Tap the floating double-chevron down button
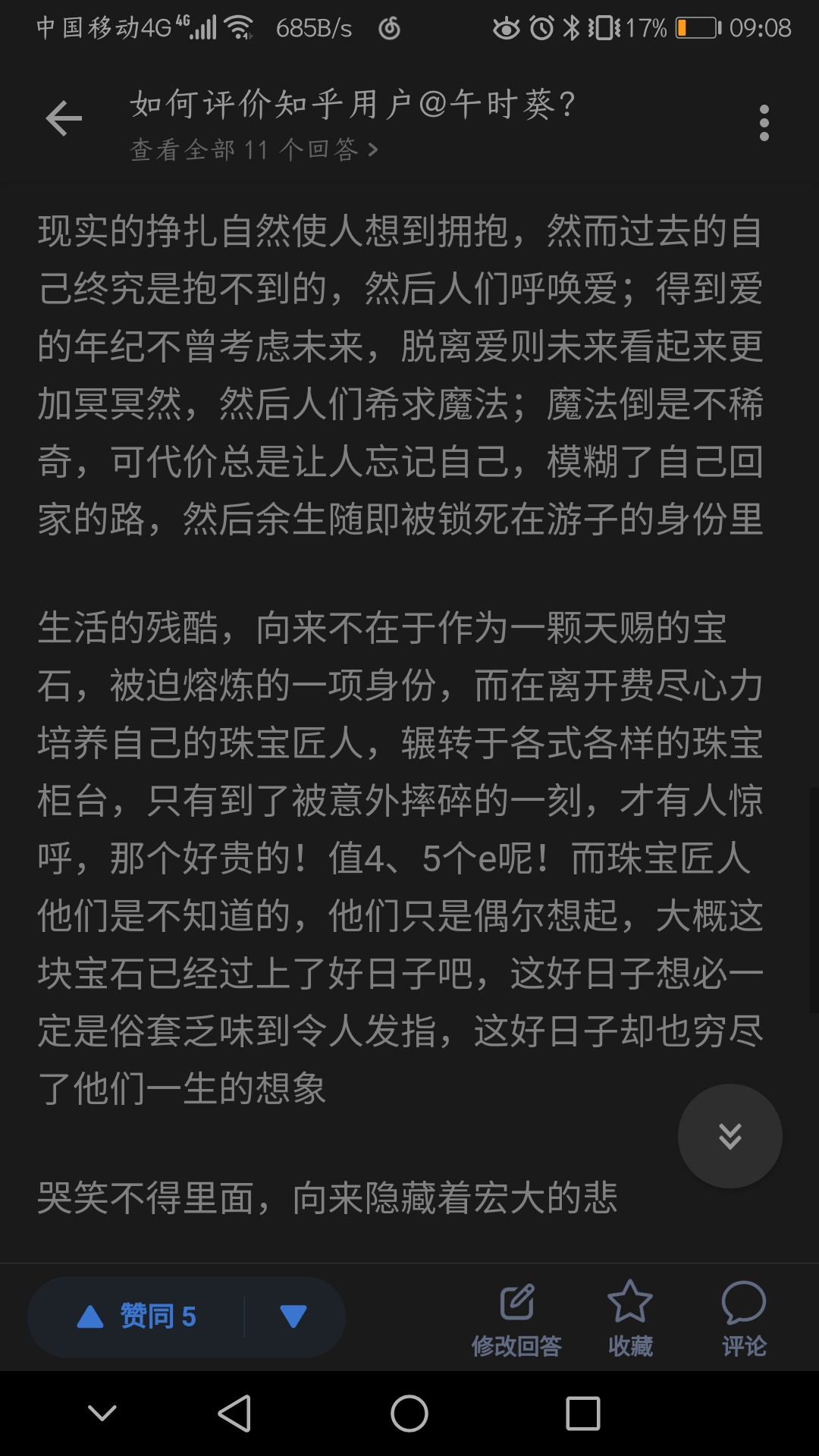The image size is (819, 1456). (x=730, y=1135)
